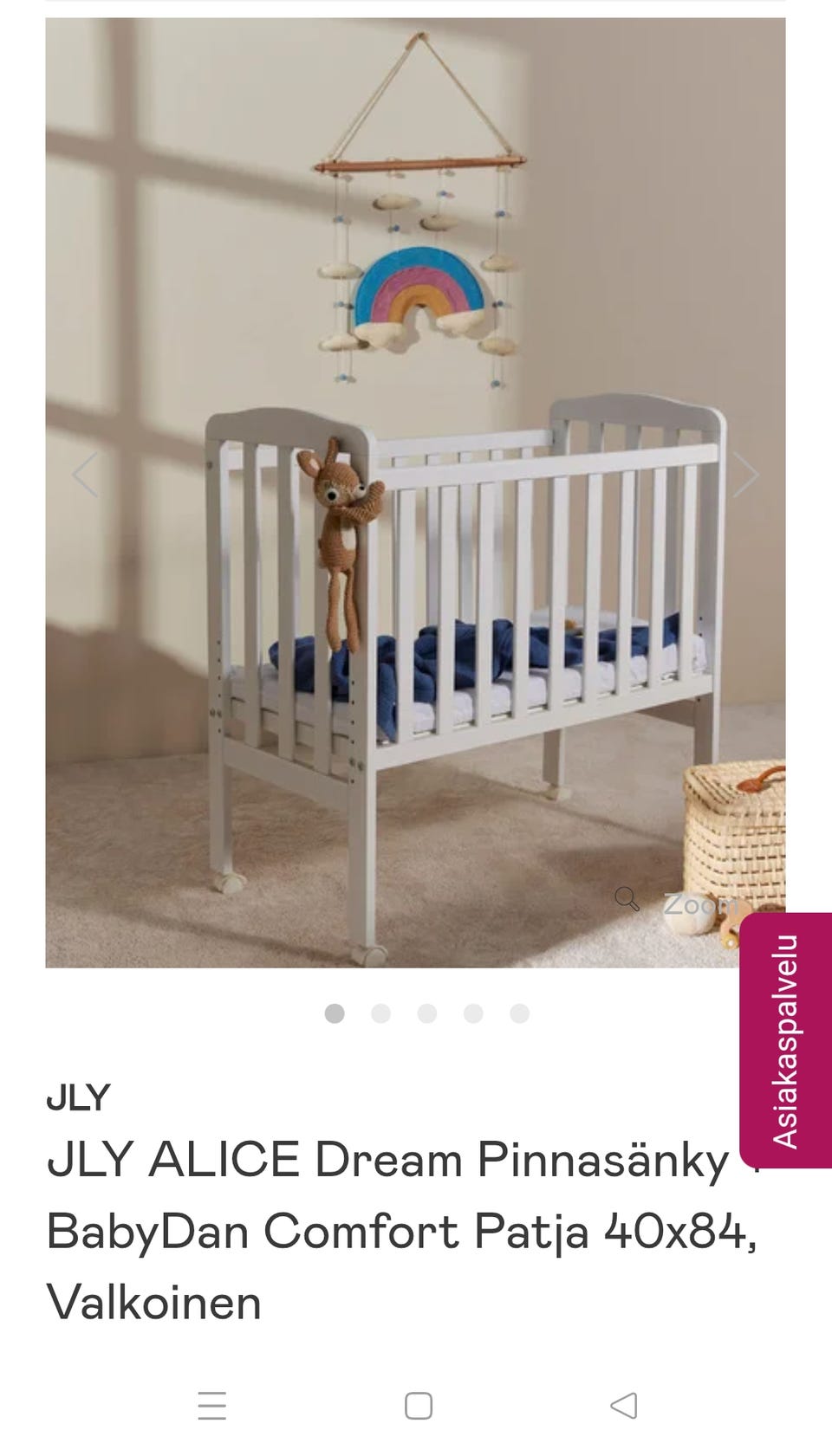The height and width of the screenshot is (1456, 832).
Task: Go to the system home screen
Action: point(418,1405)
